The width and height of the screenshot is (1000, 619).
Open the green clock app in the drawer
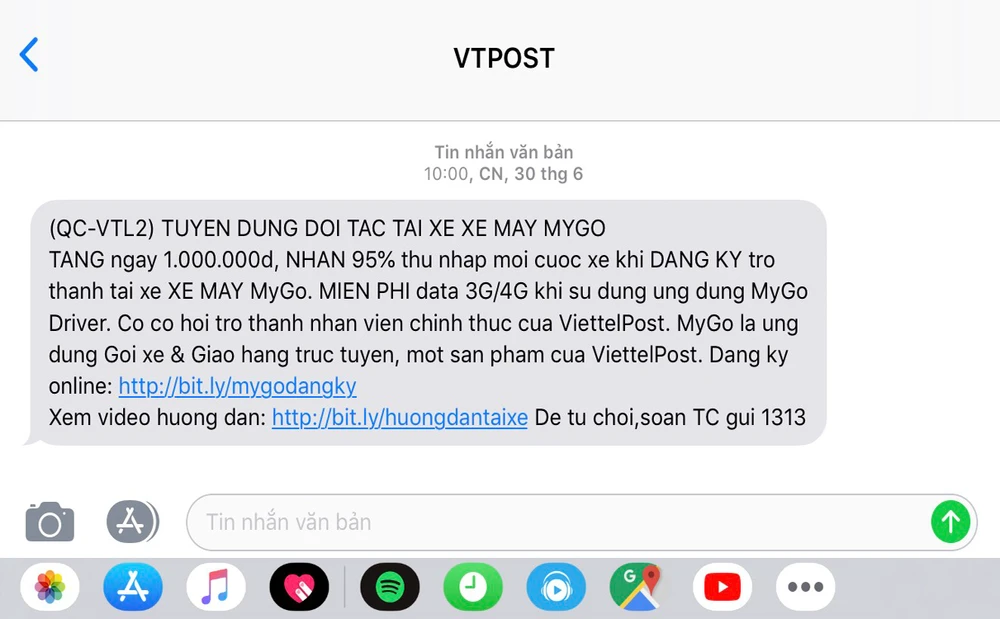click(473, 587)
